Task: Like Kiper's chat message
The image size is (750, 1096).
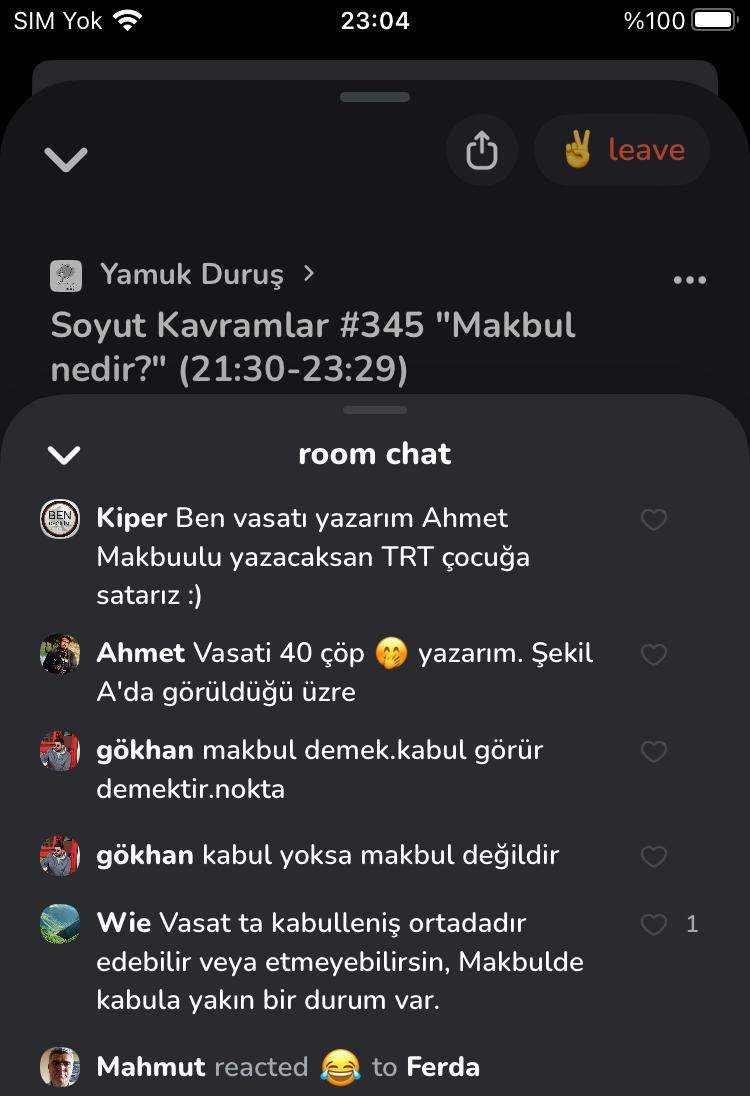Action: click(654, 520)
